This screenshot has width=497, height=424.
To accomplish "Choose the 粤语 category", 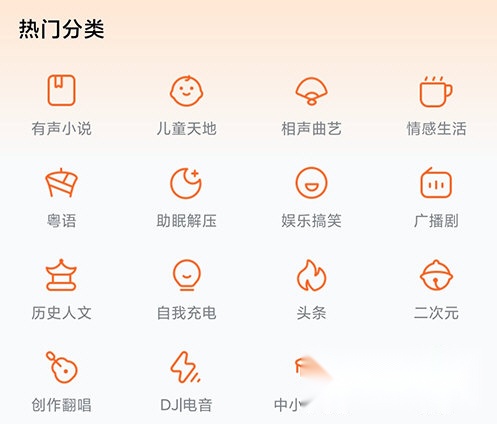I will click(x=61, y=198).
